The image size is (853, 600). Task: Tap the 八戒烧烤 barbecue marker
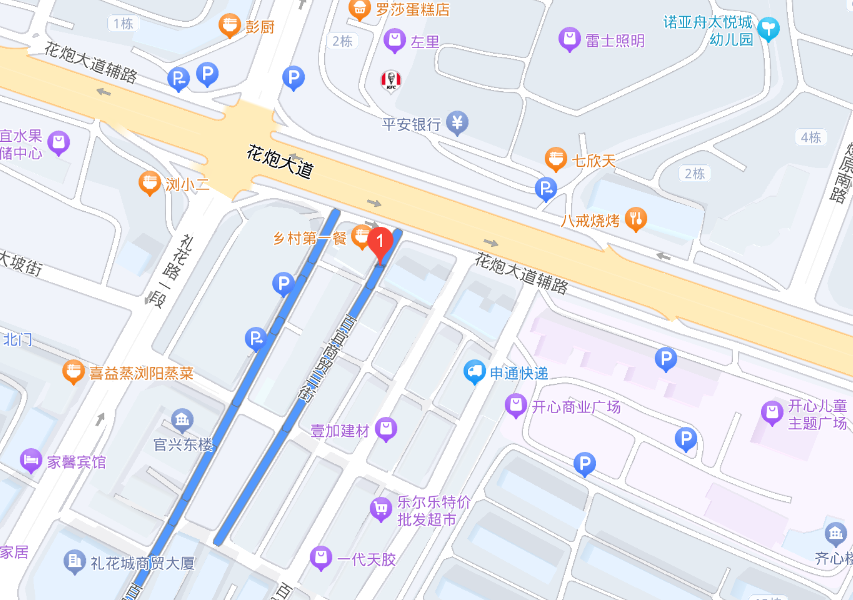point(636,219)
